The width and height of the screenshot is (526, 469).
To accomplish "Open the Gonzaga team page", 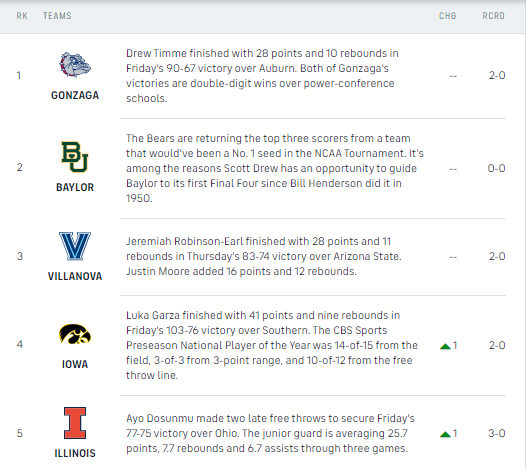I will pos(75,95).
